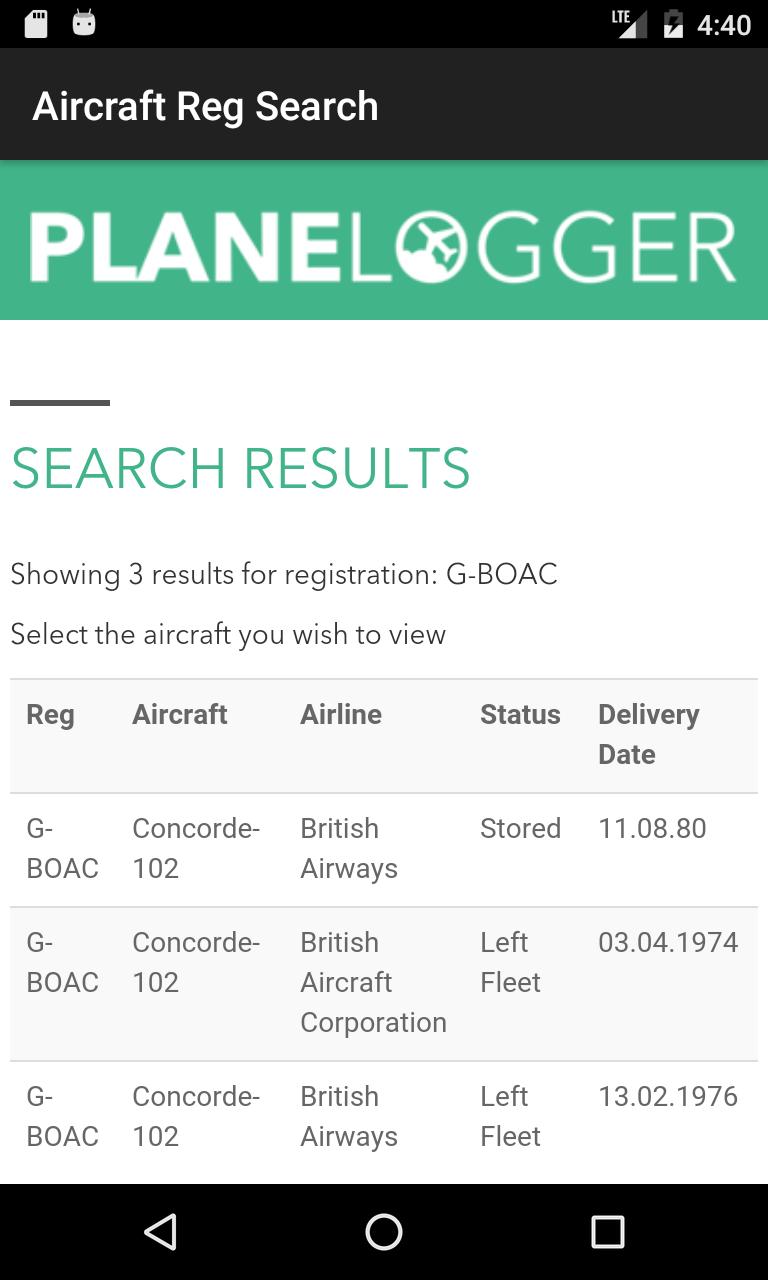Tap the Aircraft Reg Search title bar

click(x=205, y=104)
